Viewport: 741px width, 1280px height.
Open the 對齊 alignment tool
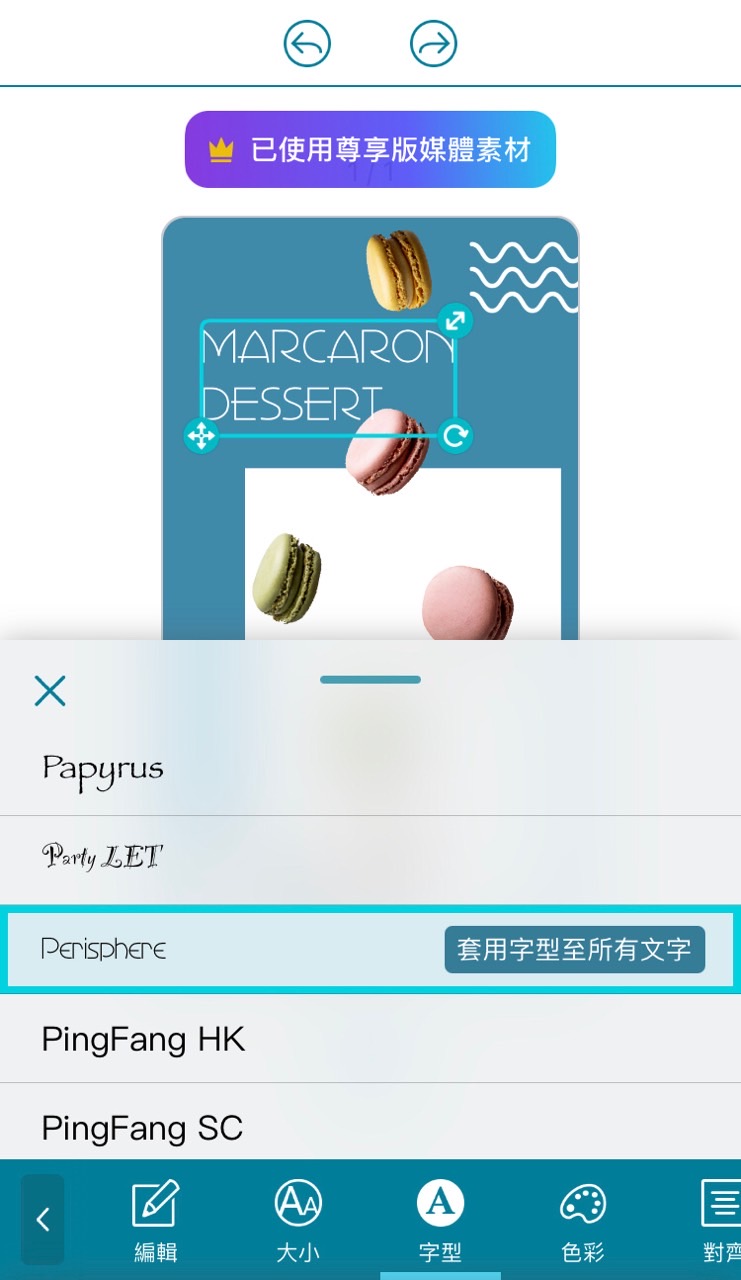[x=720, y=1219]
